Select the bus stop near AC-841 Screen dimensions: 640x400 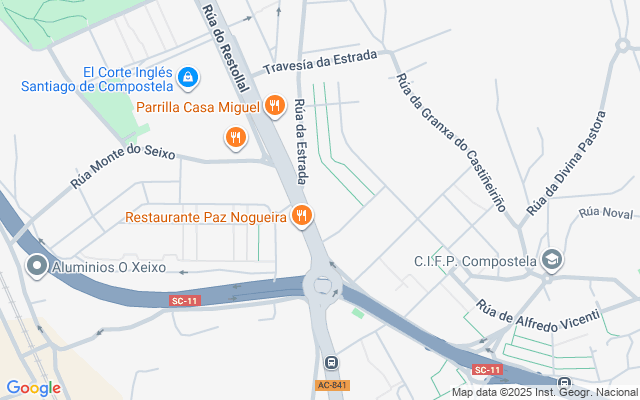tap(332, 362)
